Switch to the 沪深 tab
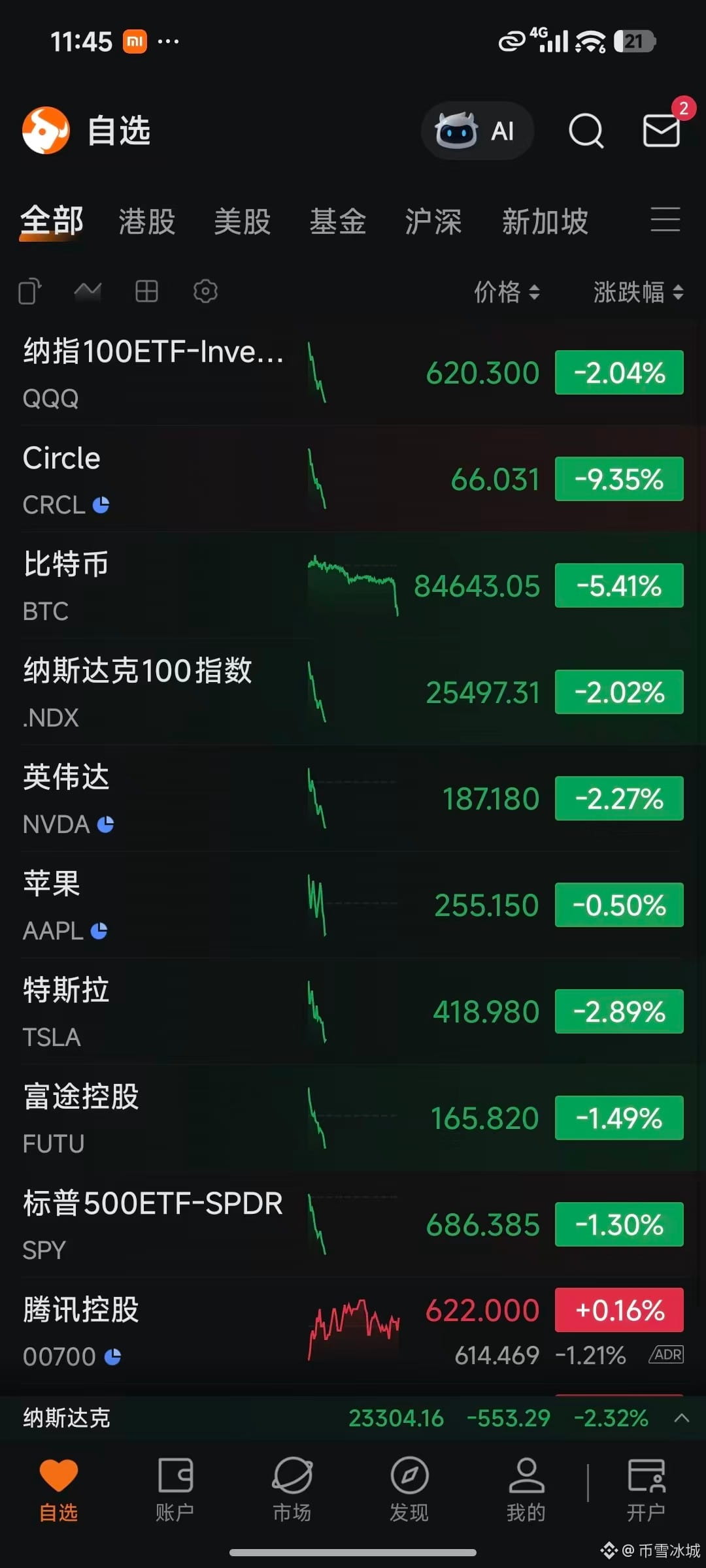Viewport: 706px width, 1568px height. pos(433,221)
